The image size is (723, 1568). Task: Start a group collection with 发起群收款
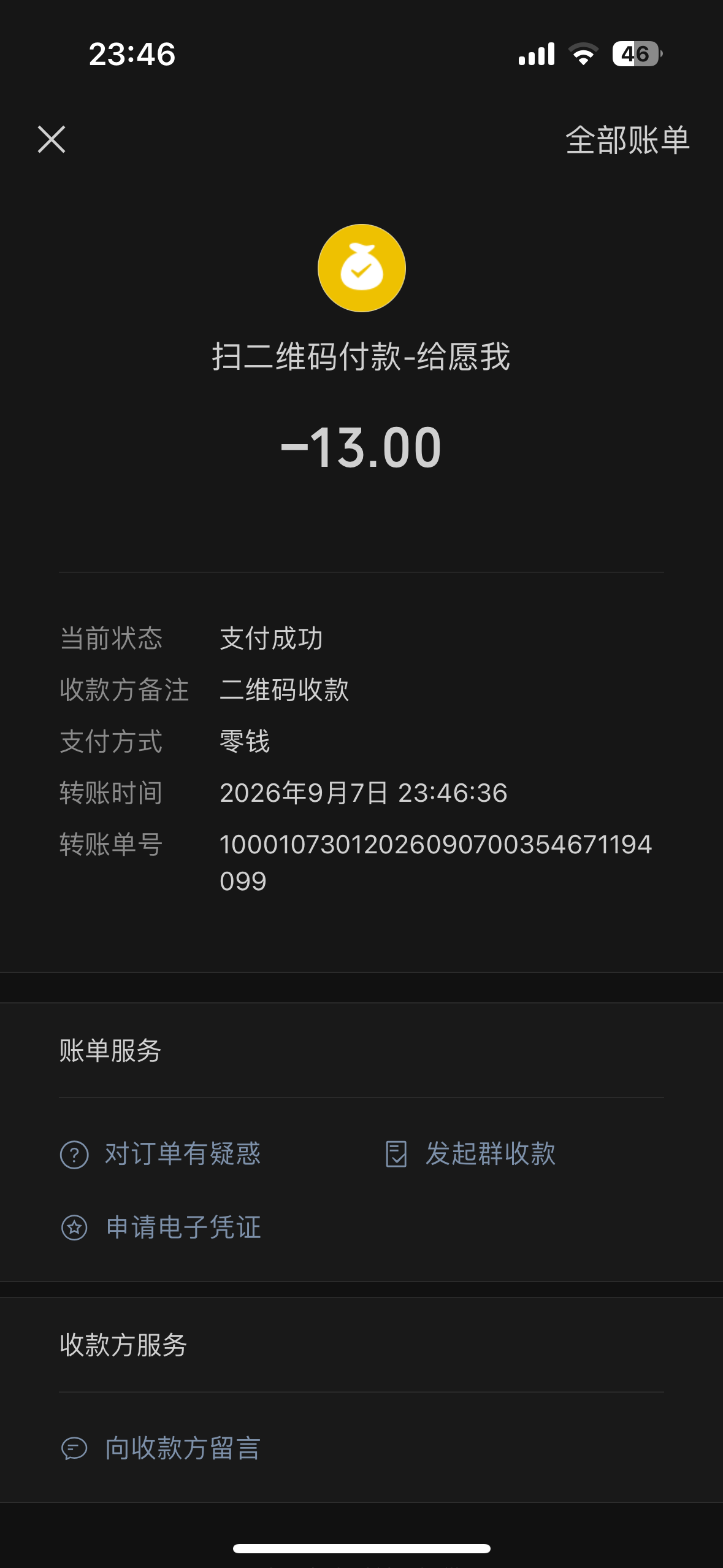pos(470,1154)
